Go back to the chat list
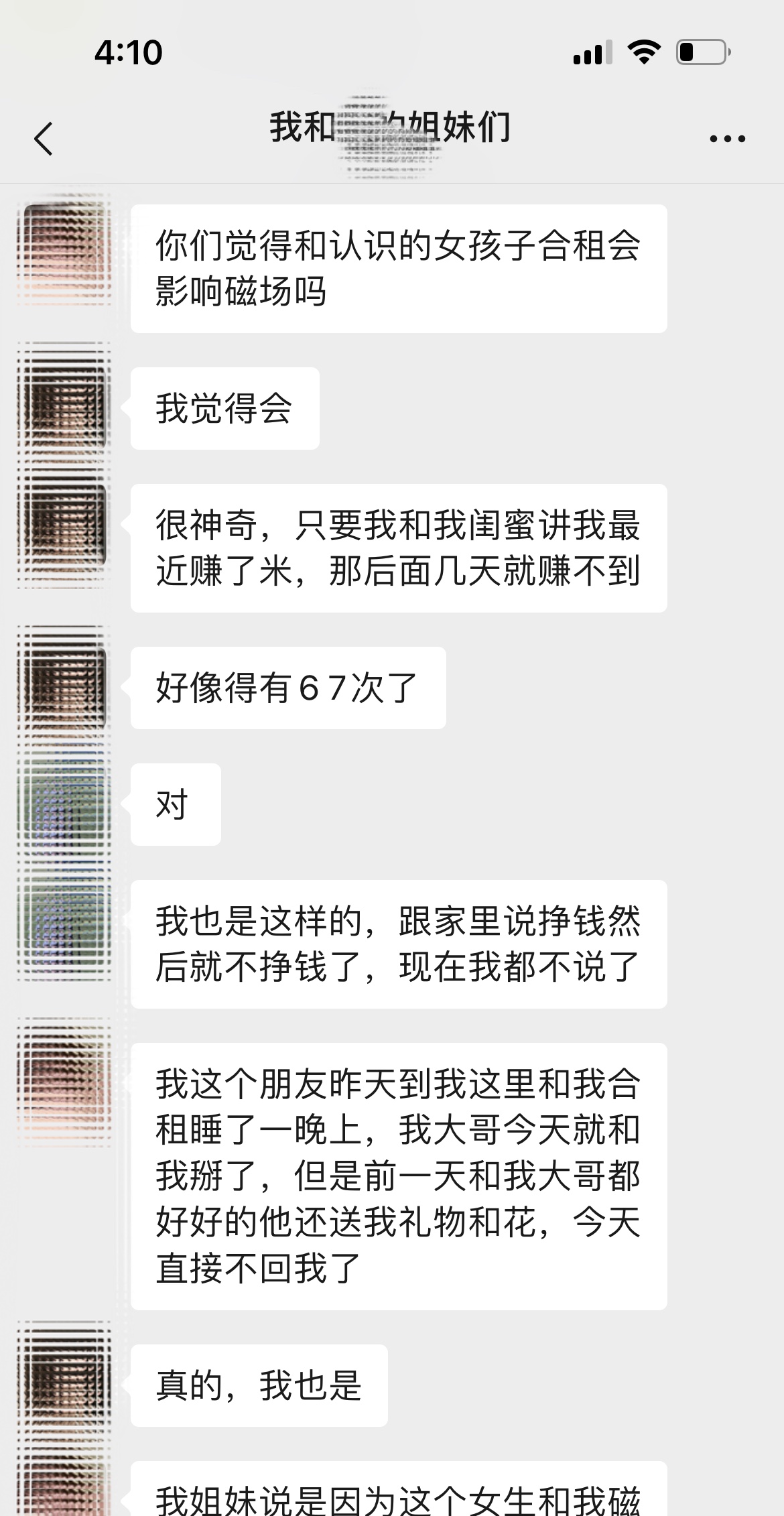784x1516 pixels. (x=44, y=139)
